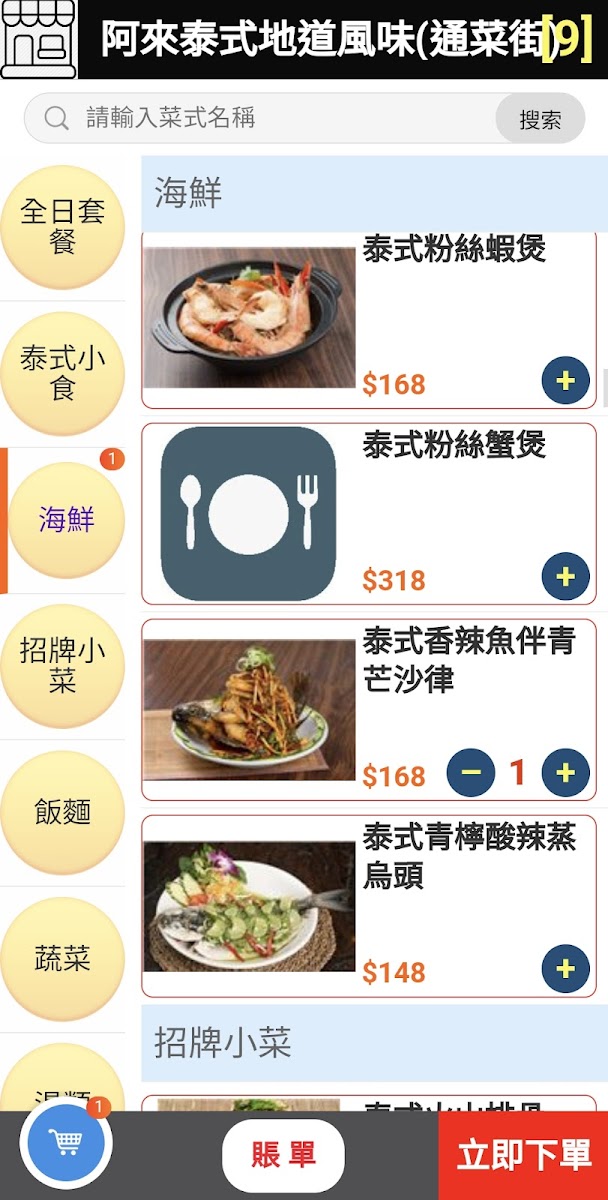Switch to the 泰式小食 category
Viewport: 608px width, 1200px height.
[x=63, y=373]
